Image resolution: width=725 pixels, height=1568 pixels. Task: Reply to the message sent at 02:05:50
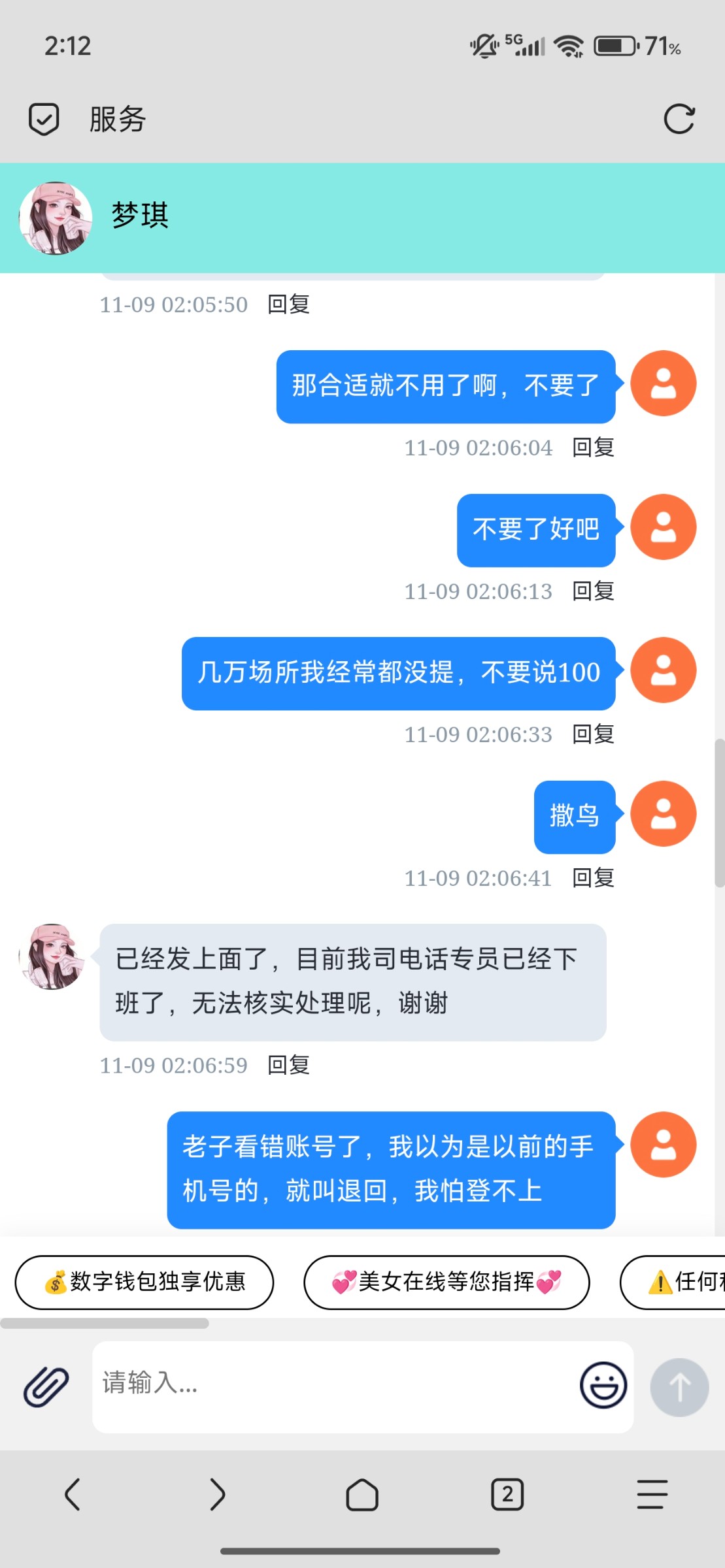(x=288, y=304)
